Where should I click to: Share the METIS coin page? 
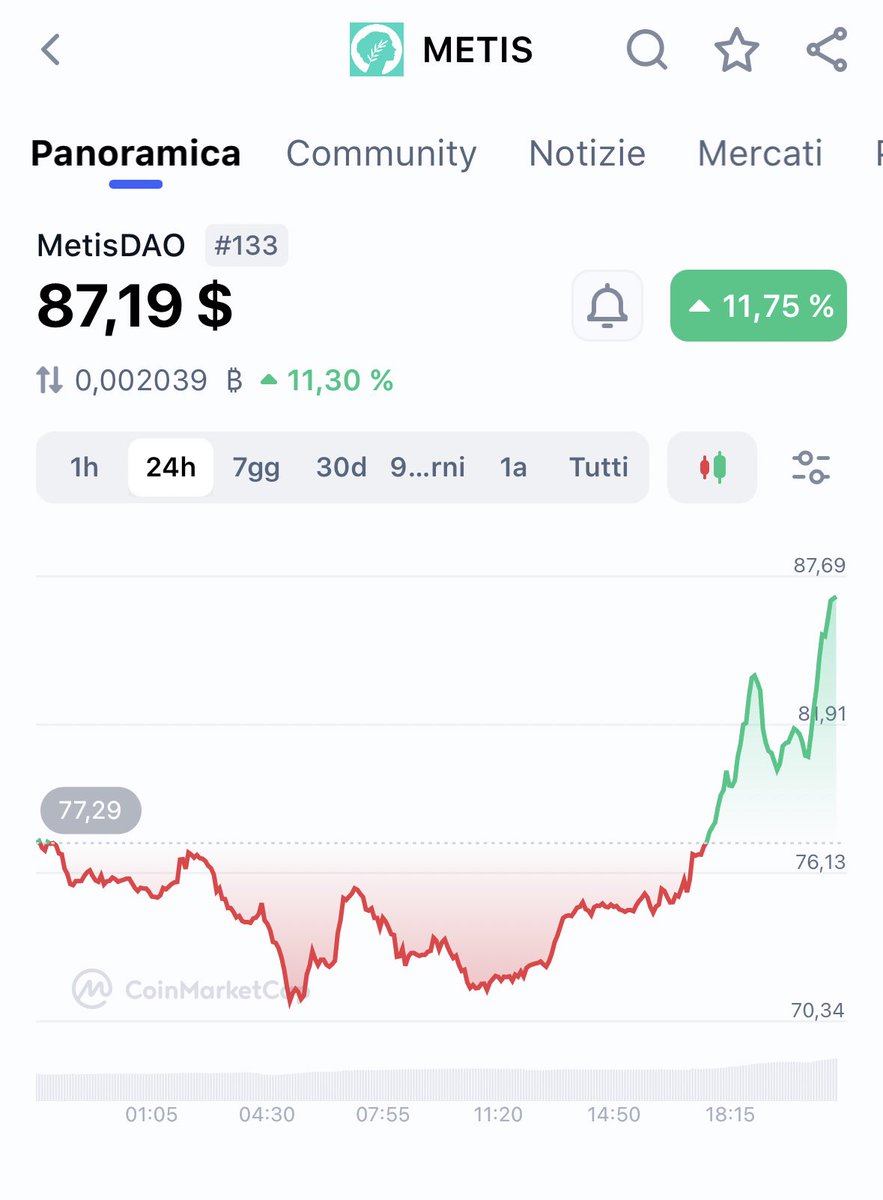pyautogui.click(x=826, y=50)
